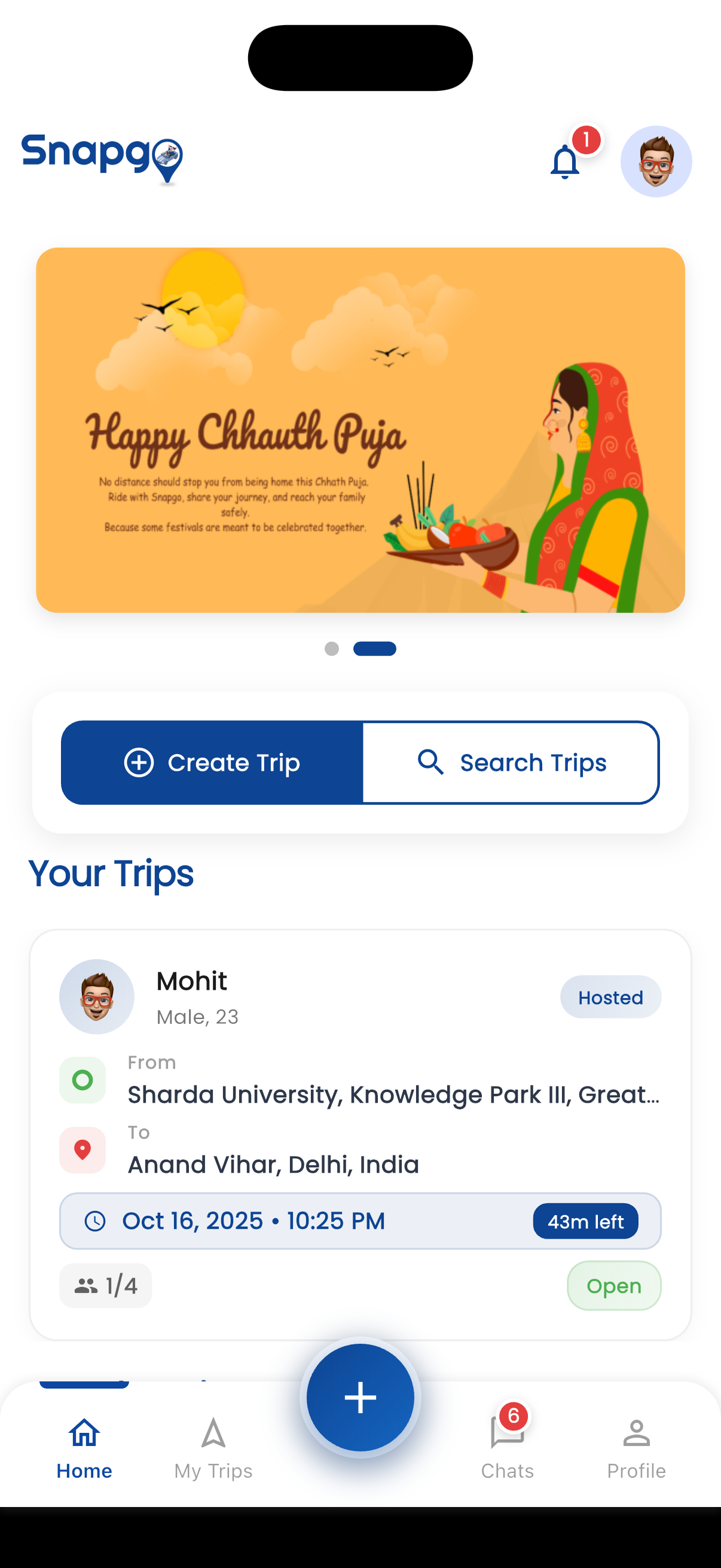
Task: Open Search Trips
Action: coord(511,762)
